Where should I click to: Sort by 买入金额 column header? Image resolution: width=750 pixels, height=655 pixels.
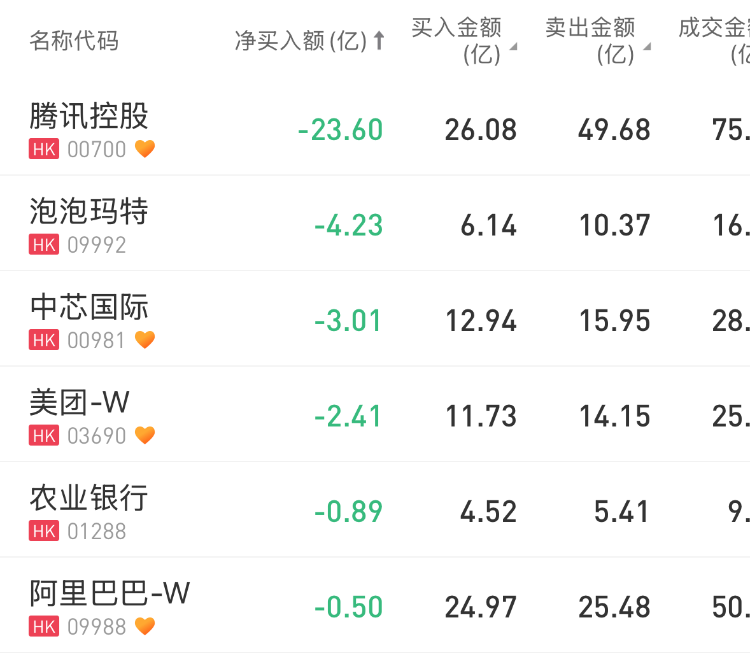click(464, 41)
